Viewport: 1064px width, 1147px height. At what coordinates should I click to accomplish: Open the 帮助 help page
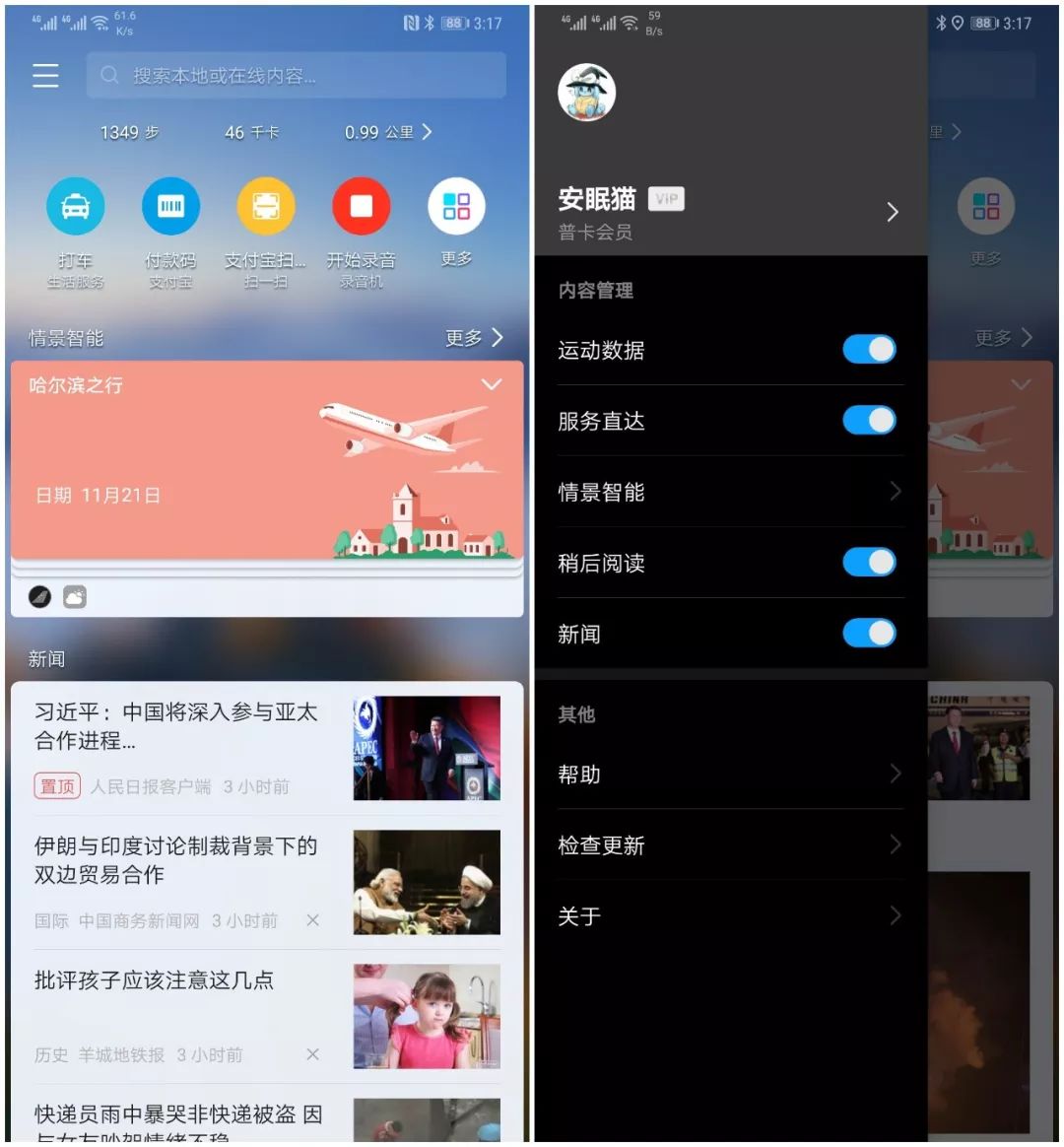click(x=729, y=775)
